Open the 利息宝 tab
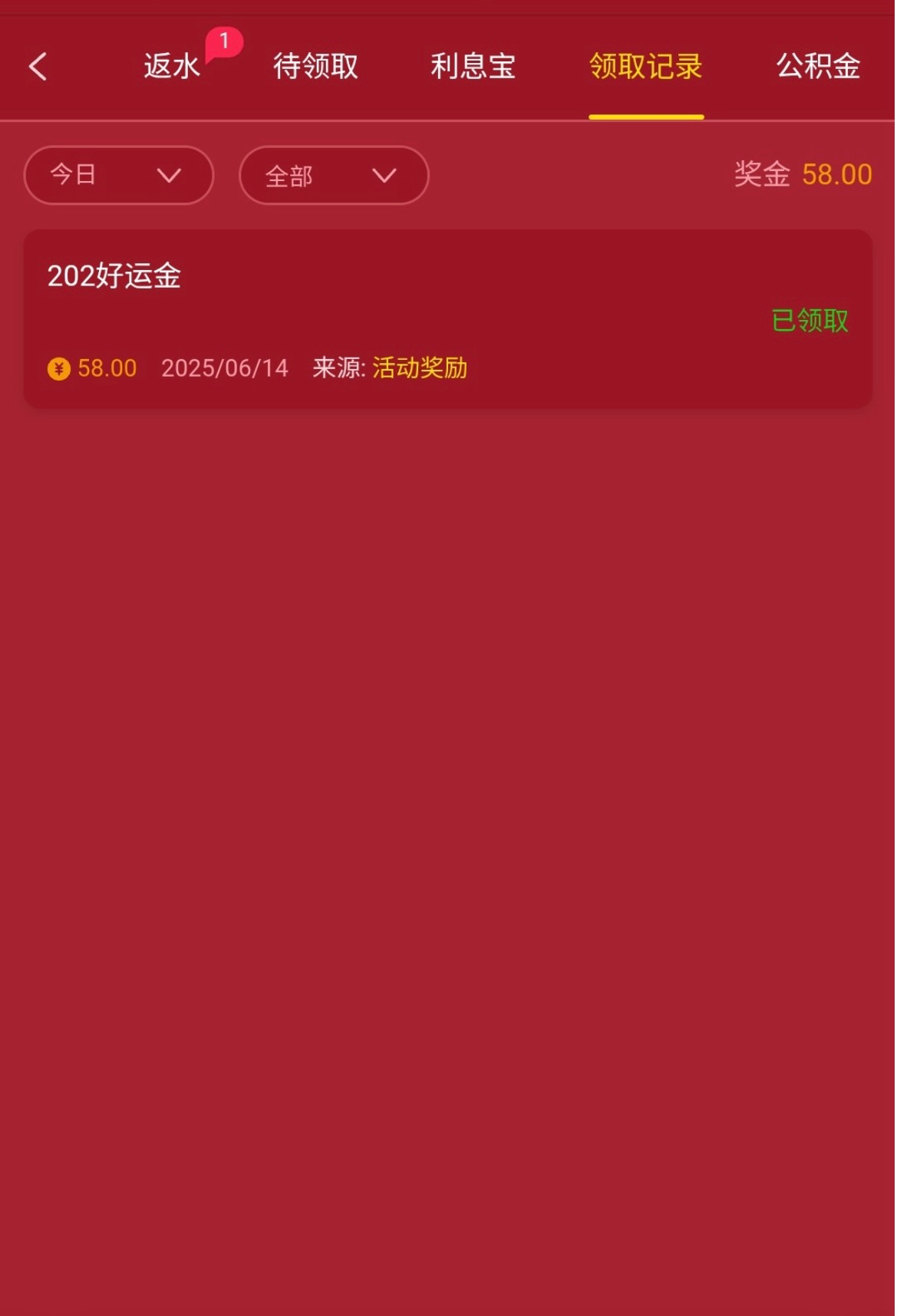The image size is (897, 1316). point(473,67)
